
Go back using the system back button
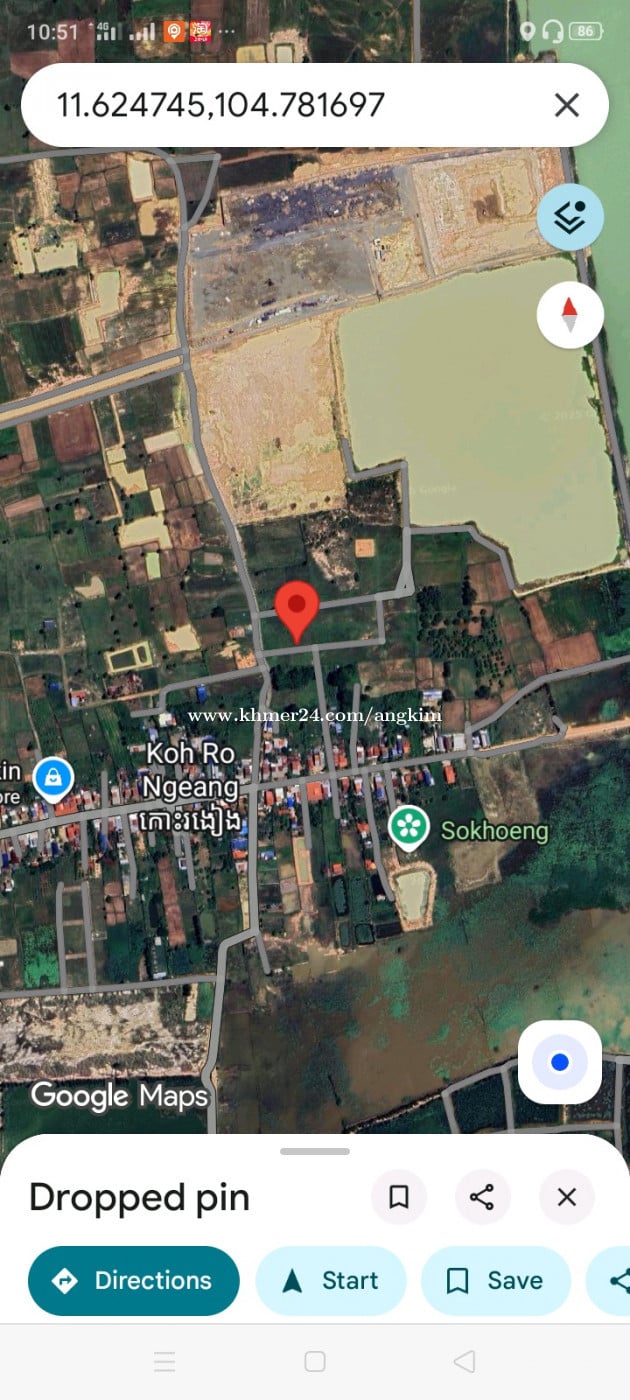(x=464, y=1361)
